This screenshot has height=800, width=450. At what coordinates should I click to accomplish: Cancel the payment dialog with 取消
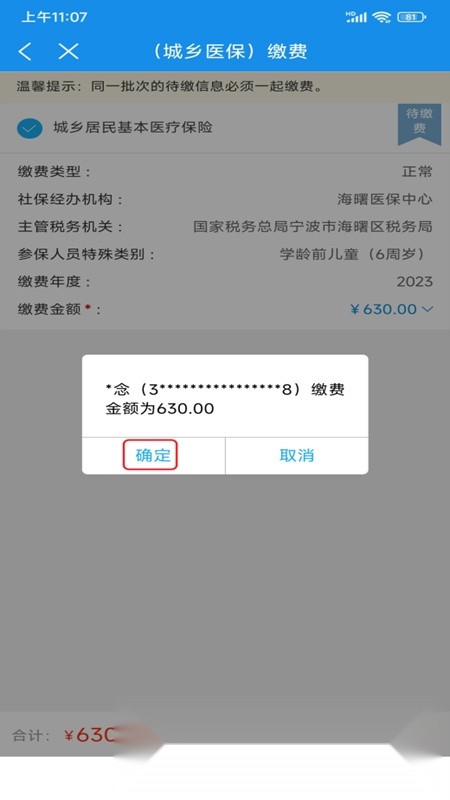296,456
